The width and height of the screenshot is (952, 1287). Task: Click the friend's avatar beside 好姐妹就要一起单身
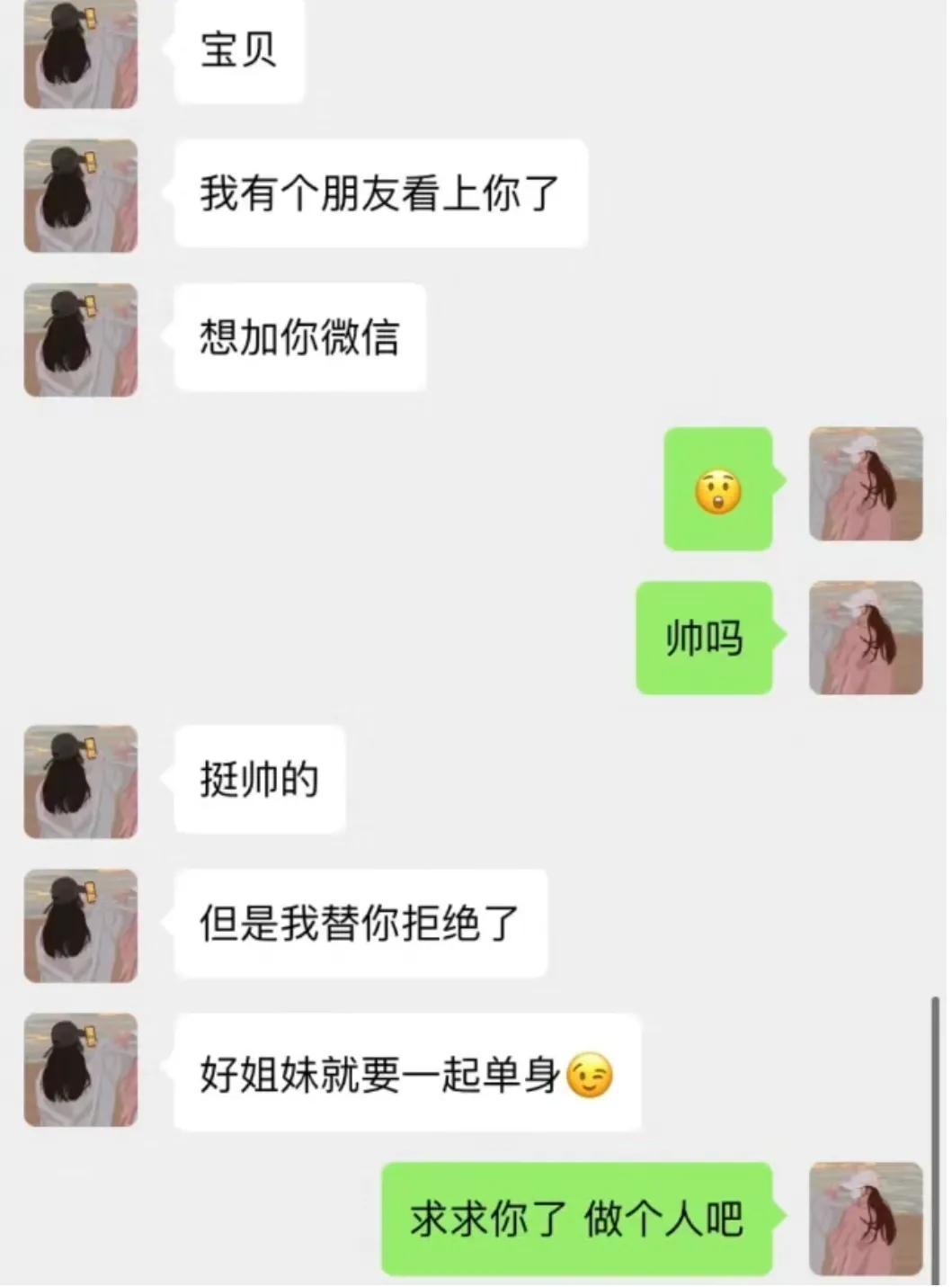pos(80,1070)
